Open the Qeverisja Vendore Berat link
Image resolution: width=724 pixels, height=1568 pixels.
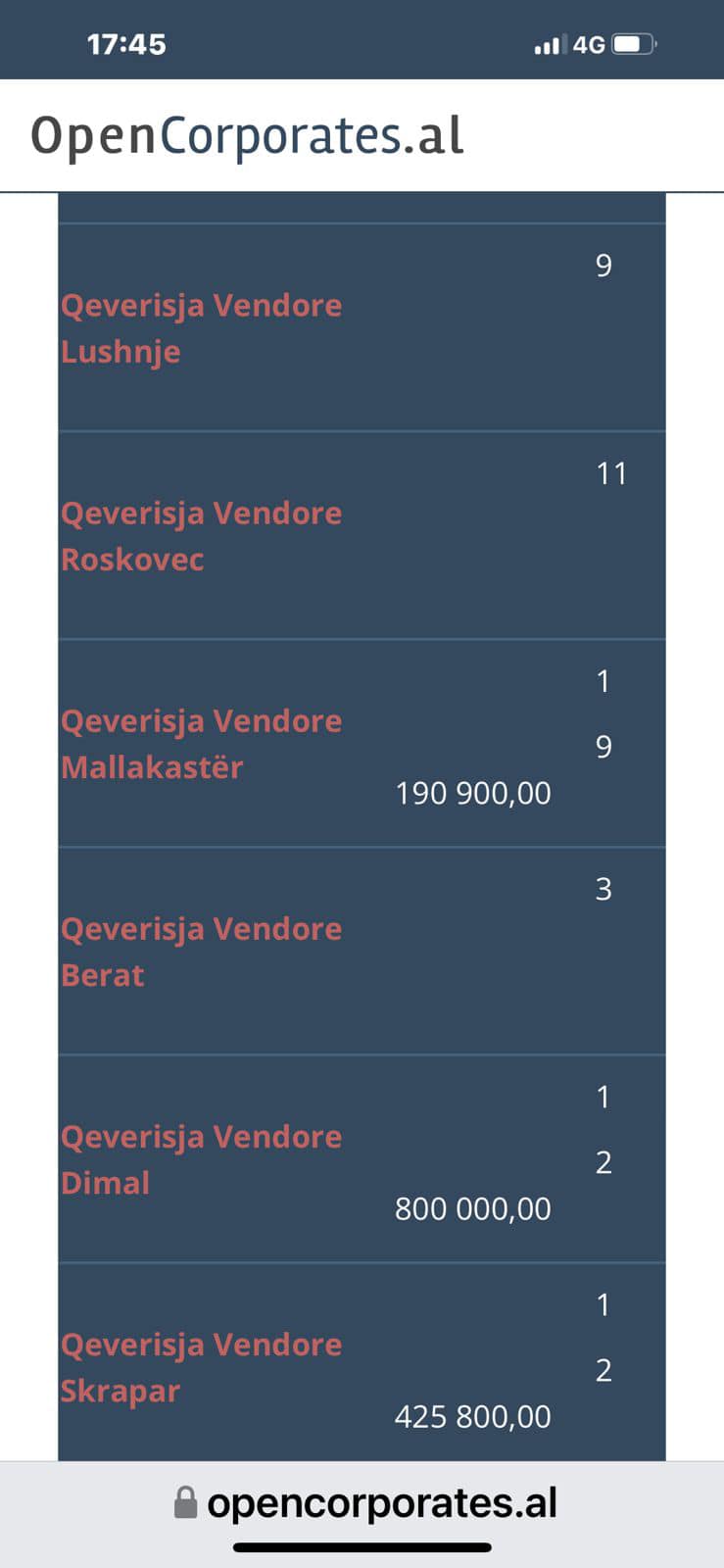(x=201, y=952)
